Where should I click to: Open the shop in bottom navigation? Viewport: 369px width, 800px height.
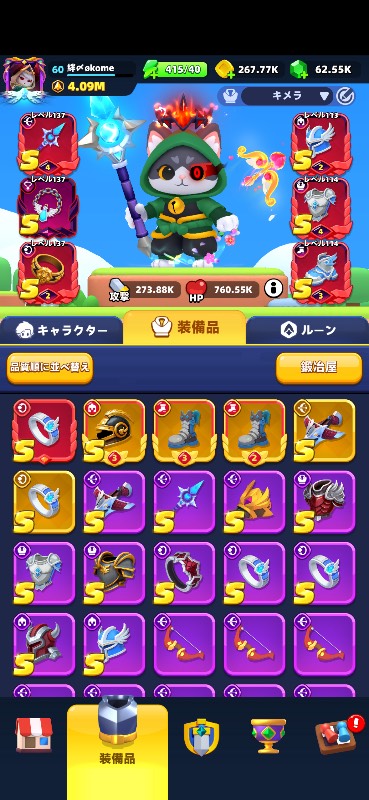tap(34, 735)
